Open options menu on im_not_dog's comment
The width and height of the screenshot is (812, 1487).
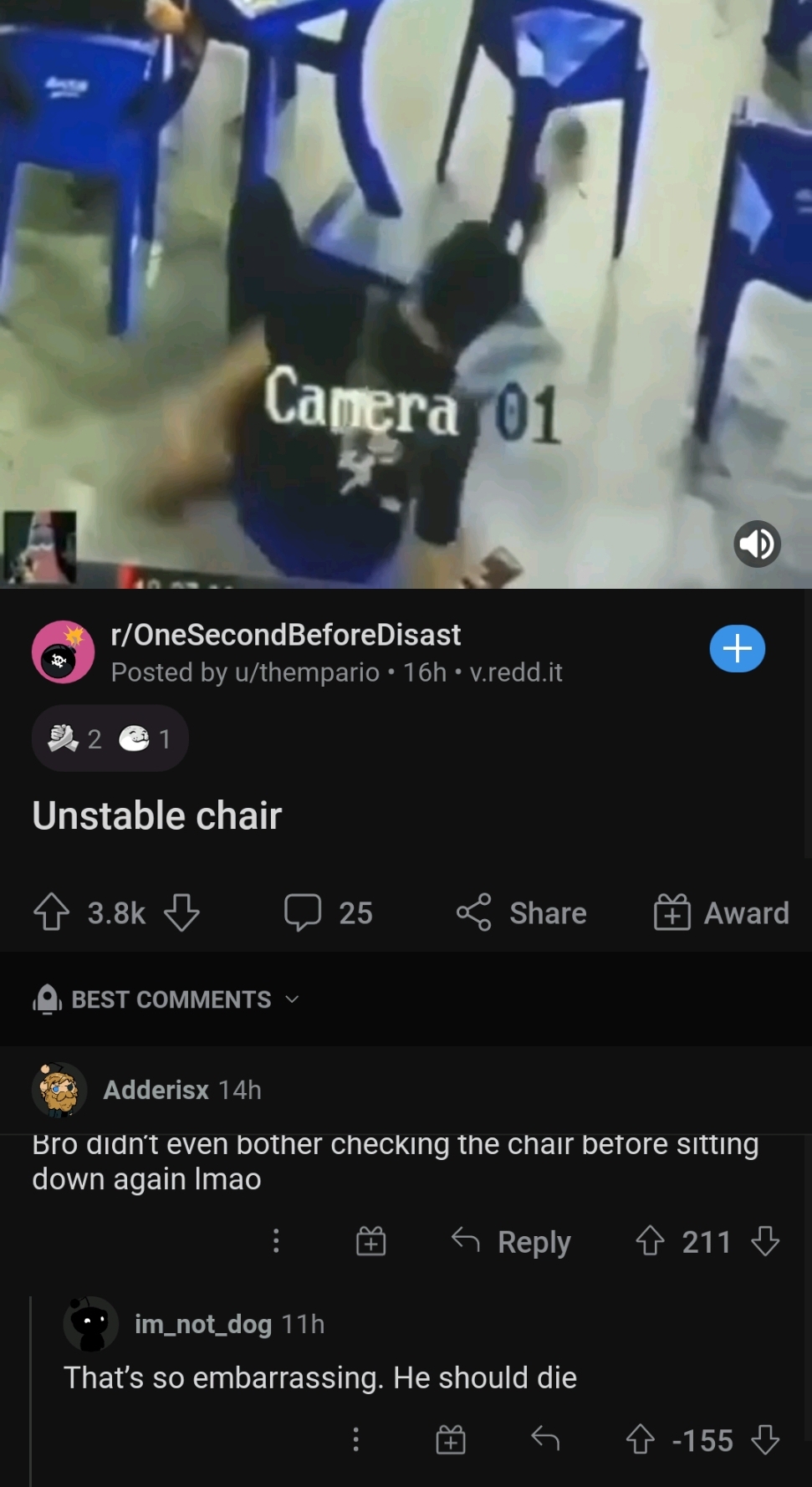[356, 1439]
